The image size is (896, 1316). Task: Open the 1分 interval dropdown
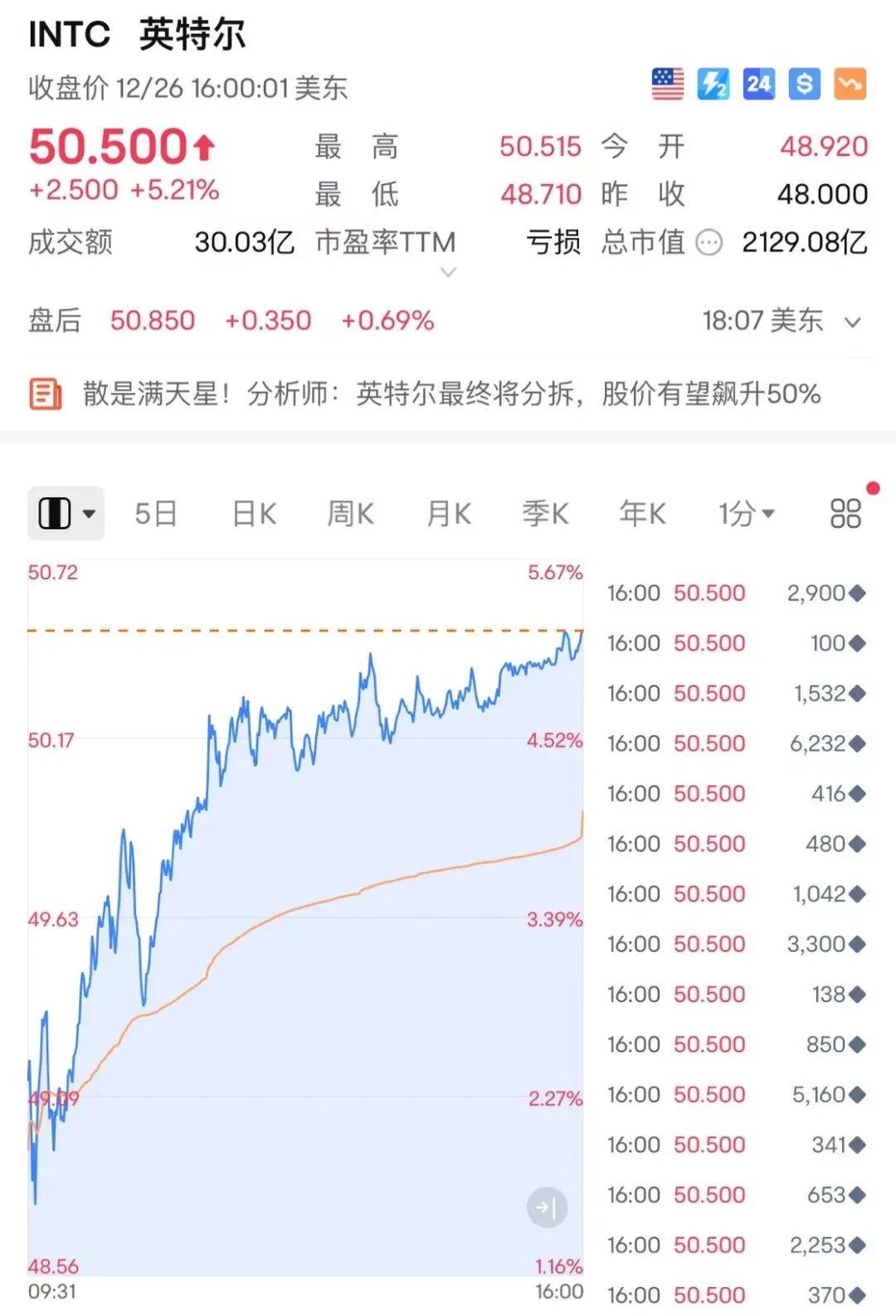(x=746, y=514)
